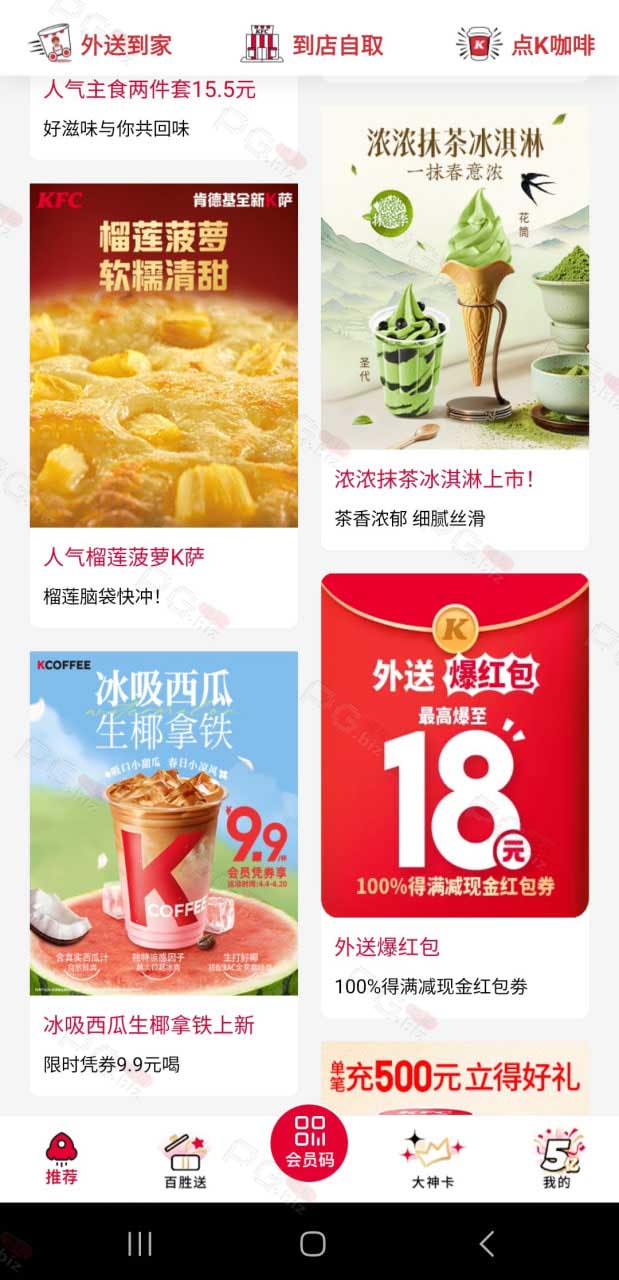Open the 大神卡 tab
Viewport: 619px width, 1280px height.
[432, 1160]
